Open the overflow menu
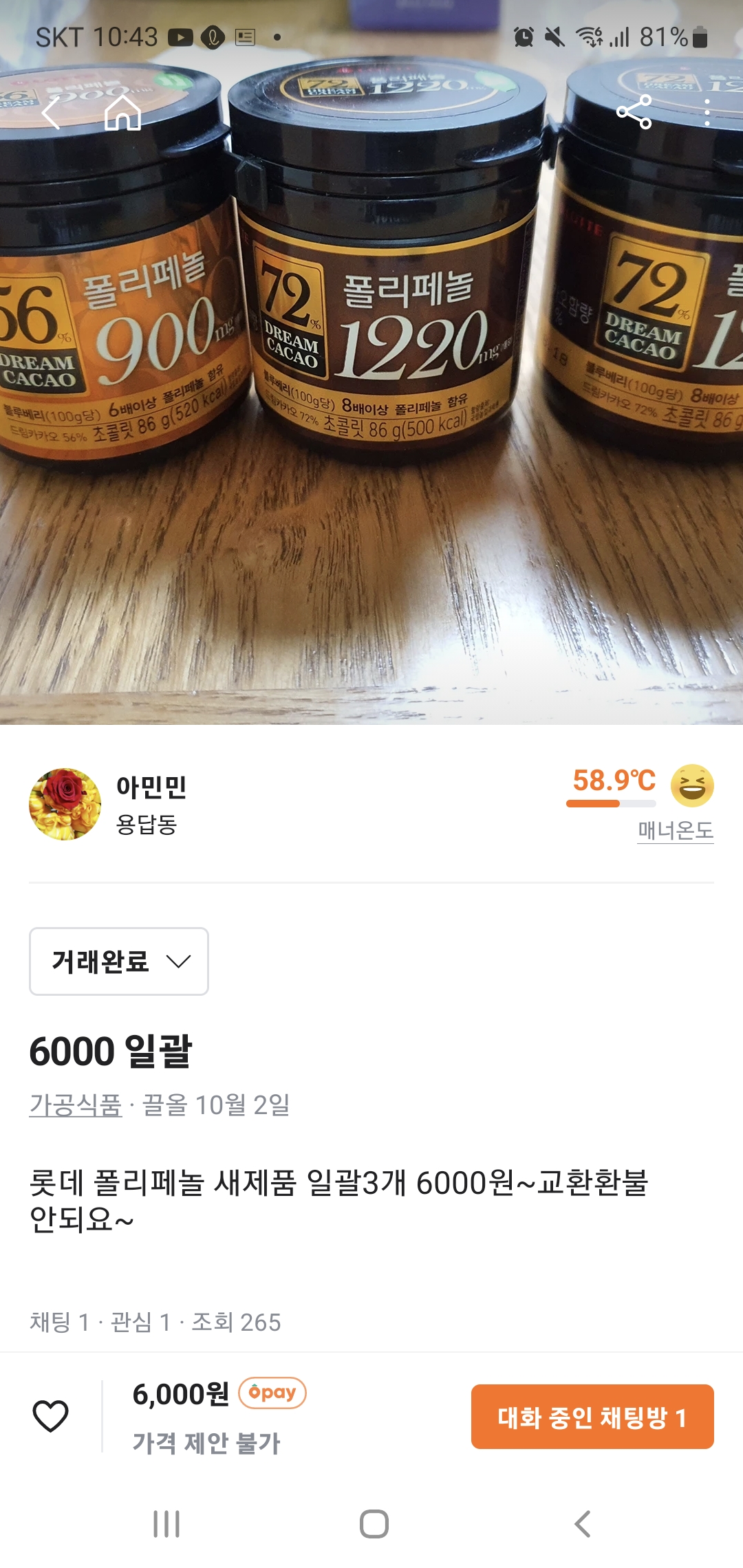The height and width of the screenshot is (1568, 743). 707,113
